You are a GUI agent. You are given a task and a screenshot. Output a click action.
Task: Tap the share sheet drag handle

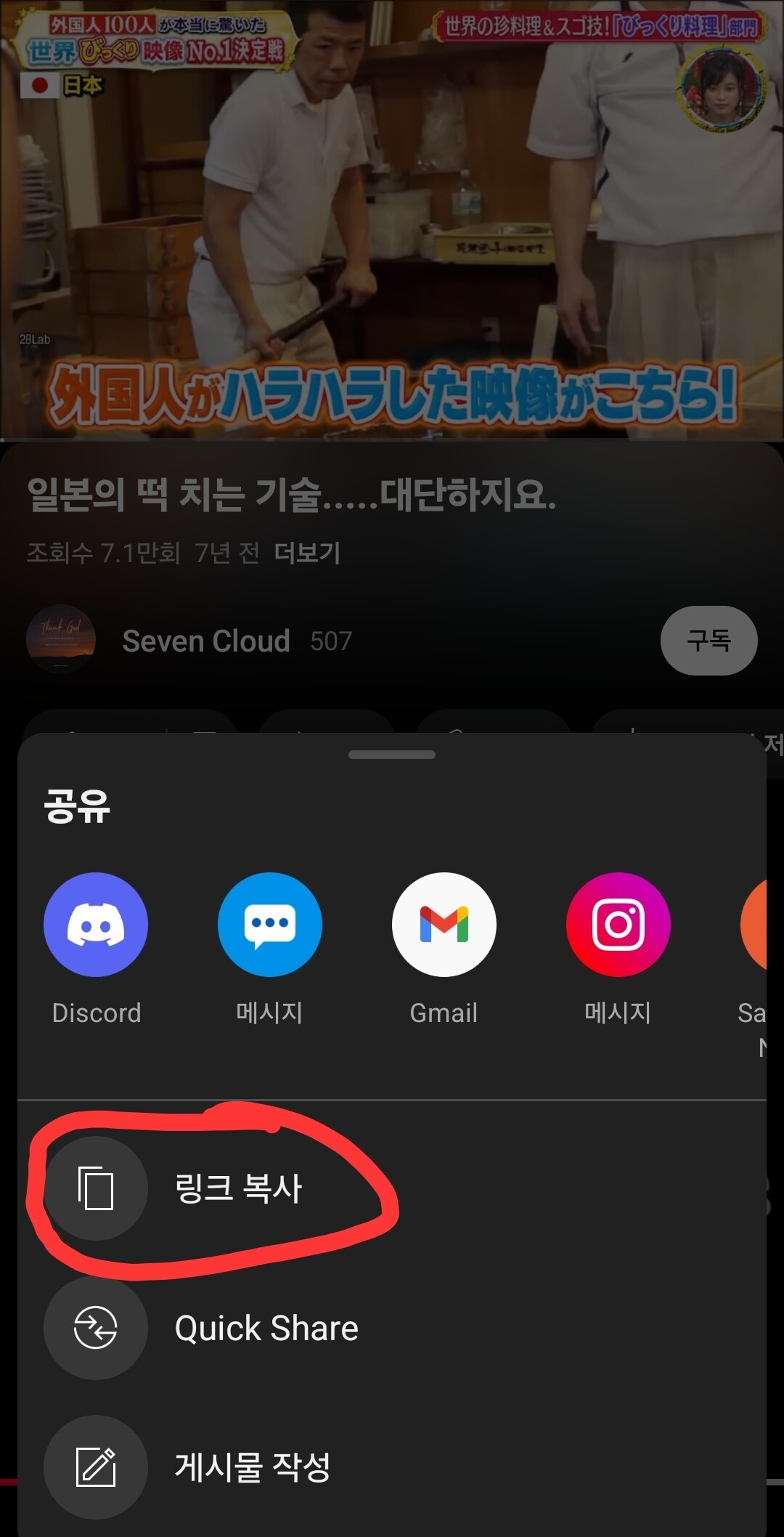click(x=392, y=755)
